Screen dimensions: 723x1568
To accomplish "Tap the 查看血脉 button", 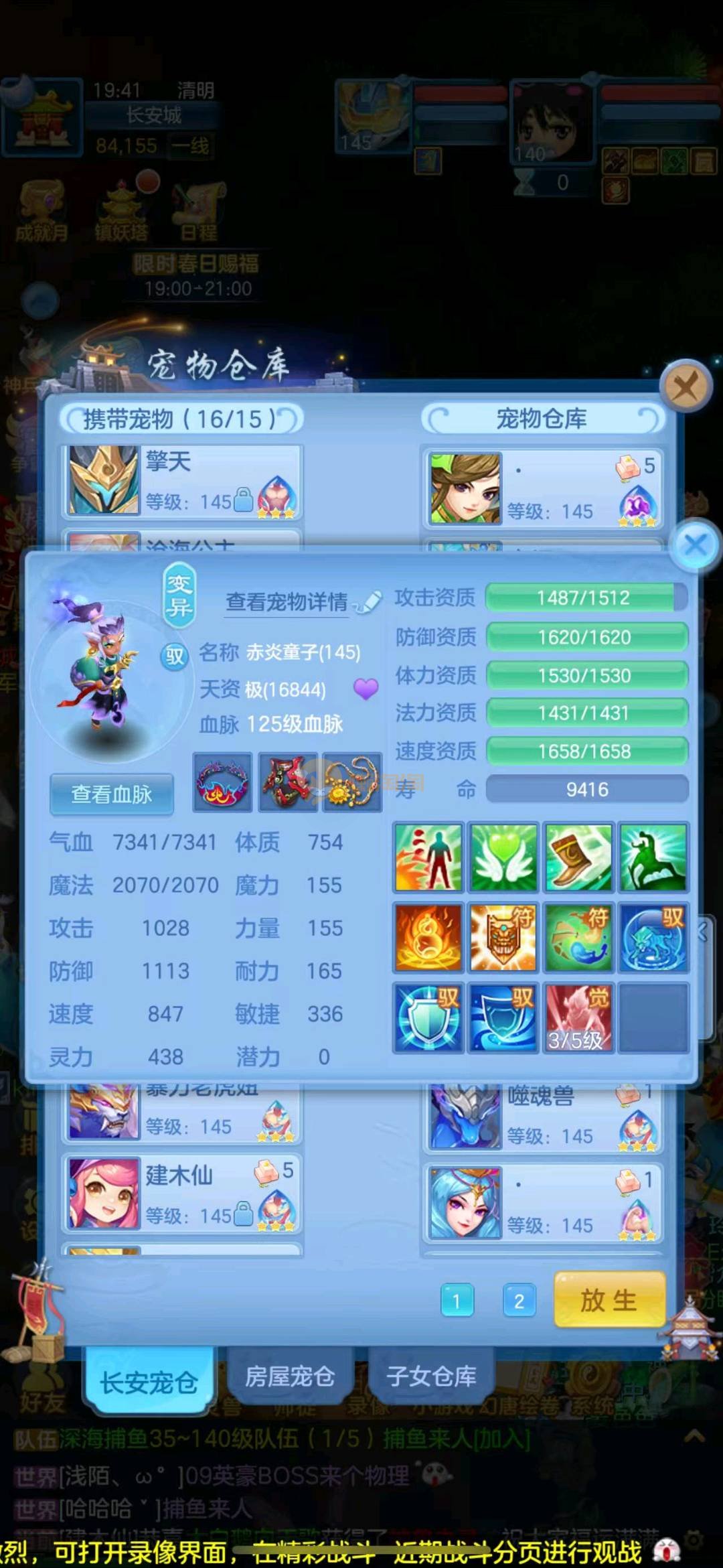I will (x=112, y=794).
